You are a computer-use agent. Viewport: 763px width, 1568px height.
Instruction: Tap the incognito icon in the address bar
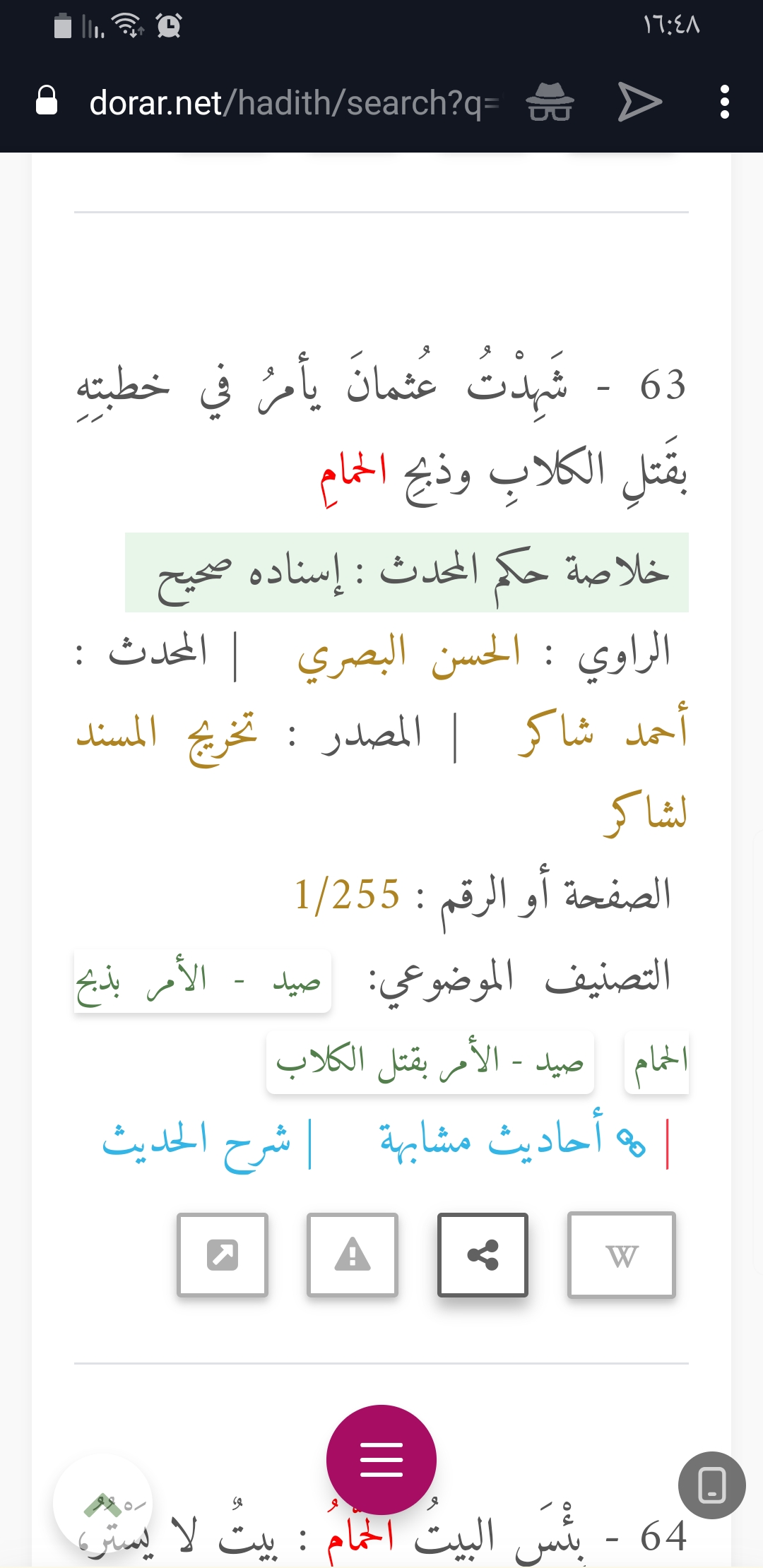[x=550, y=102]
